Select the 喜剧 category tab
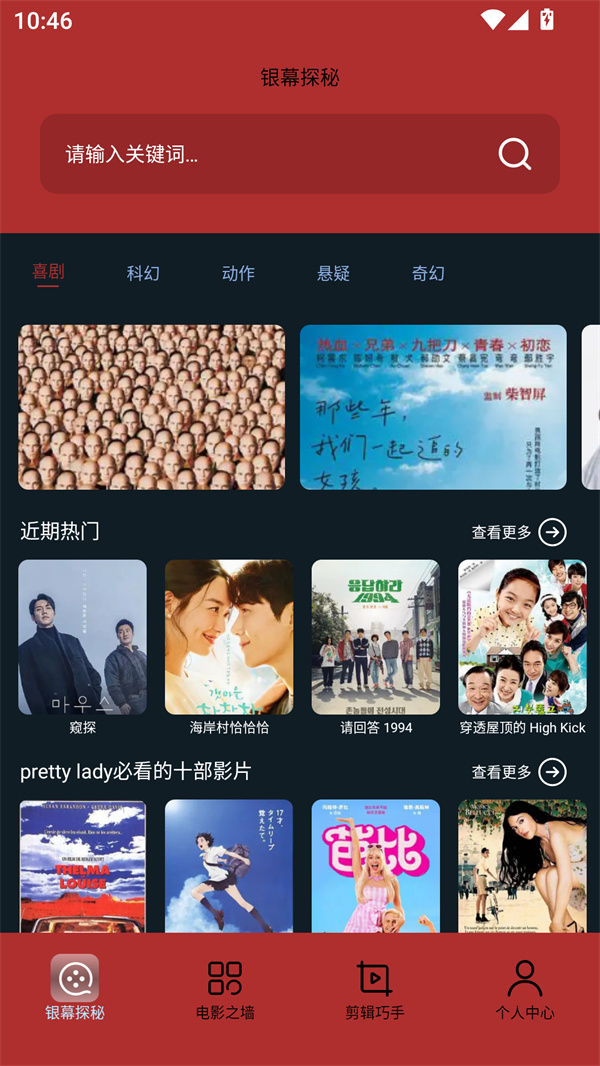Viewport: 600px width, 1066px height. coord(48,272)
